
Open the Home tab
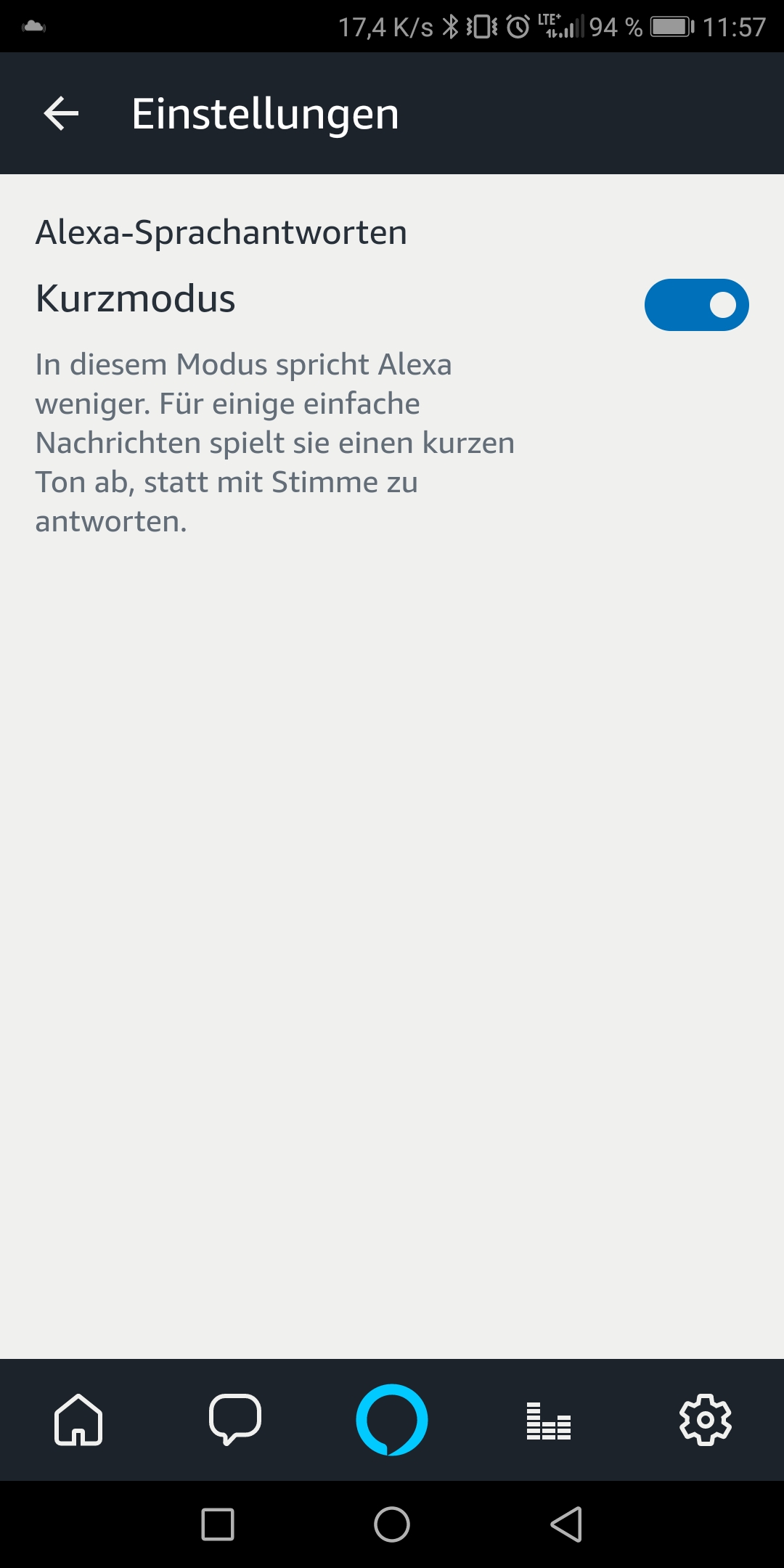click(x=78, y=1420)
